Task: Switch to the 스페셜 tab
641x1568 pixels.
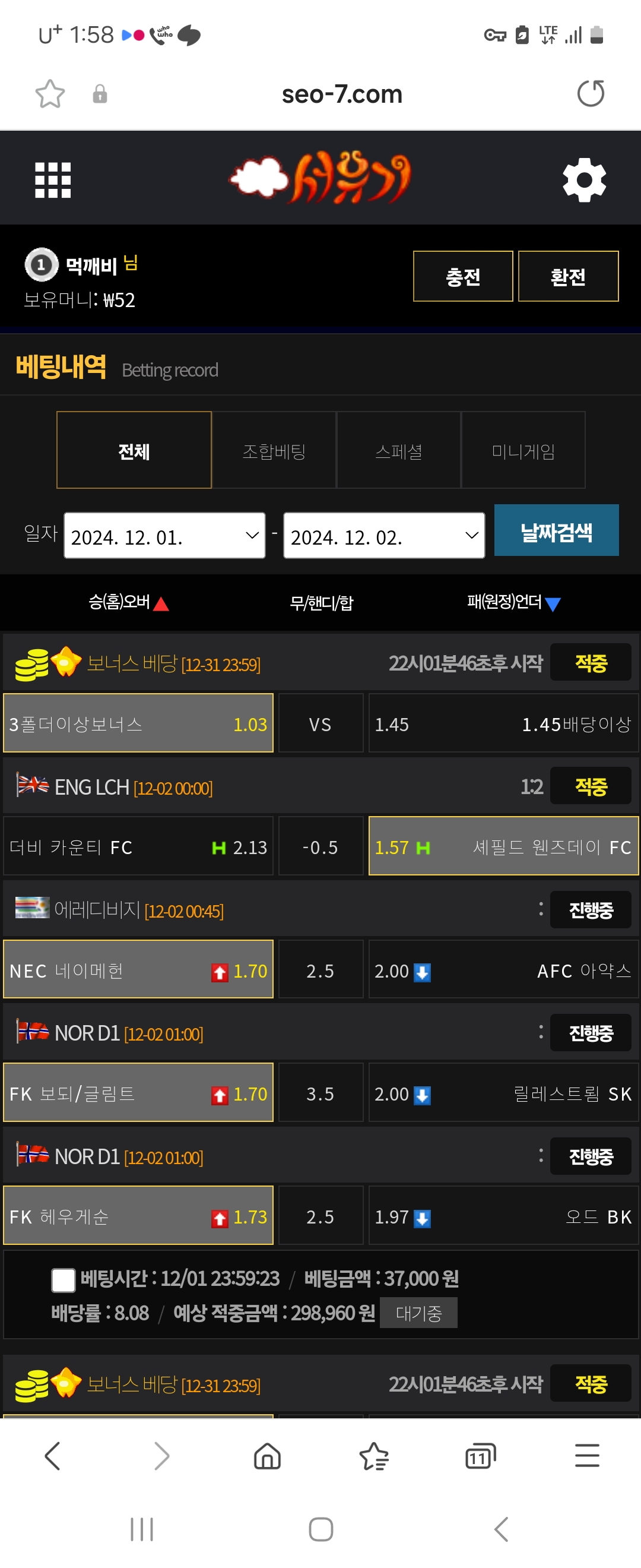Action: 398,450
